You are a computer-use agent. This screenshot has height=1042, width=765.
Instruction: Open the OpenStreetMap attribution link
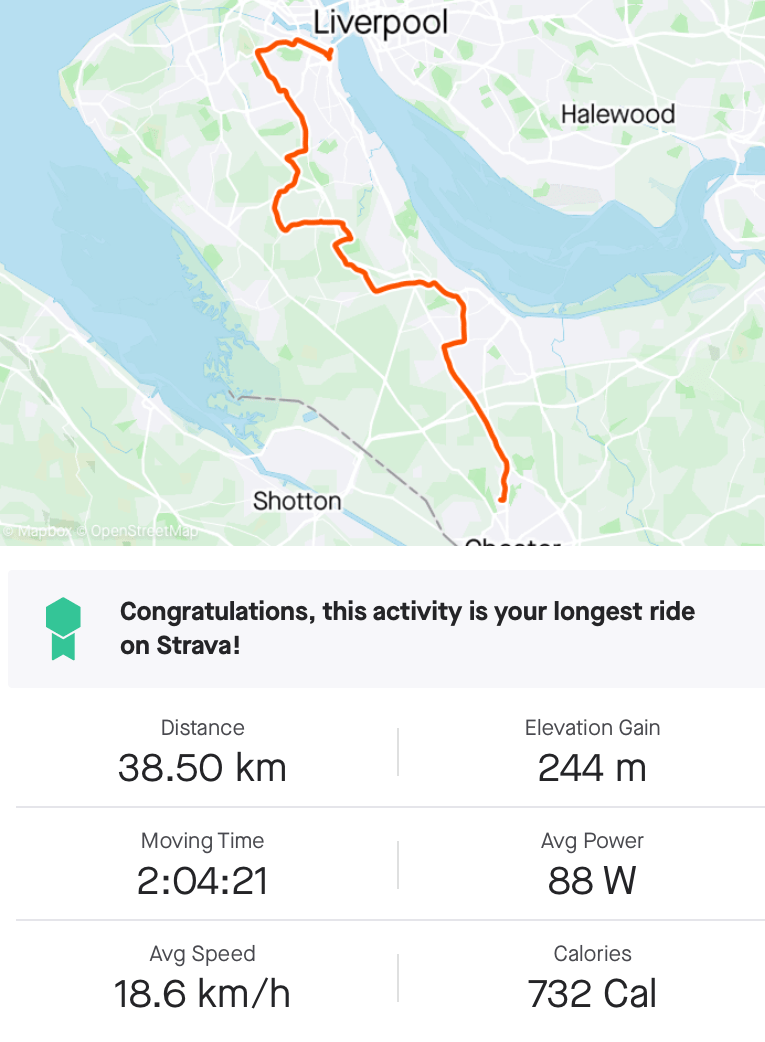point(138,532)
